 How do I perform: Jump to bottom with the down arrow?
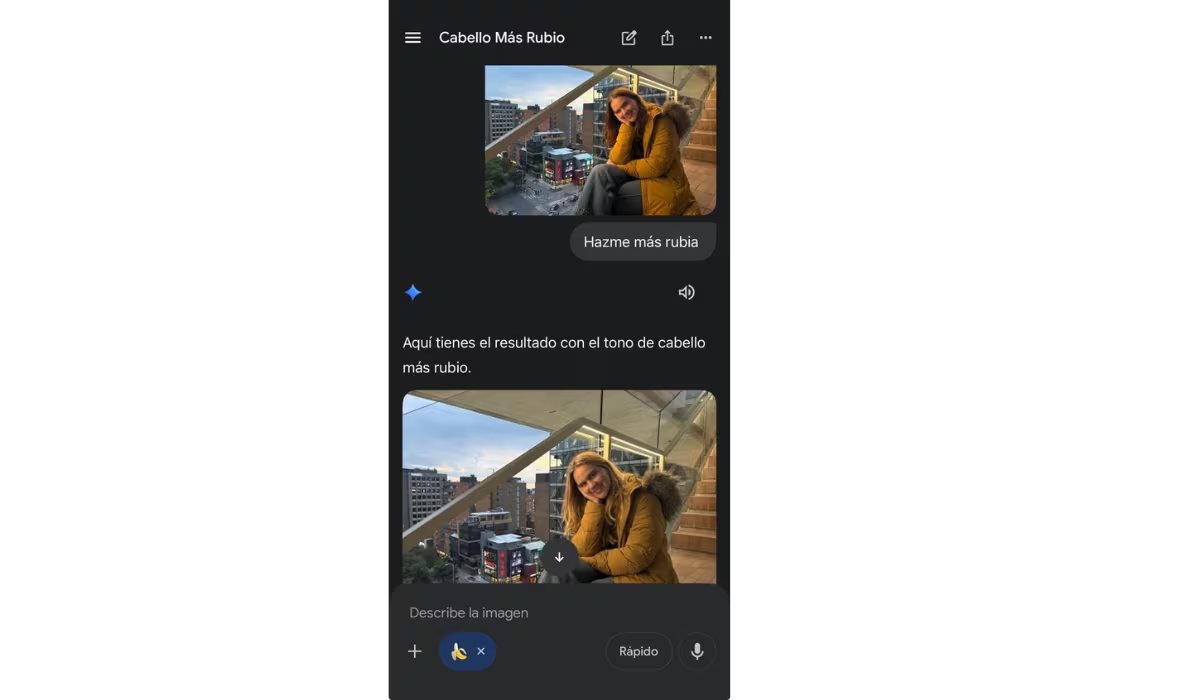pyautogui.click(x=559, y=557)
